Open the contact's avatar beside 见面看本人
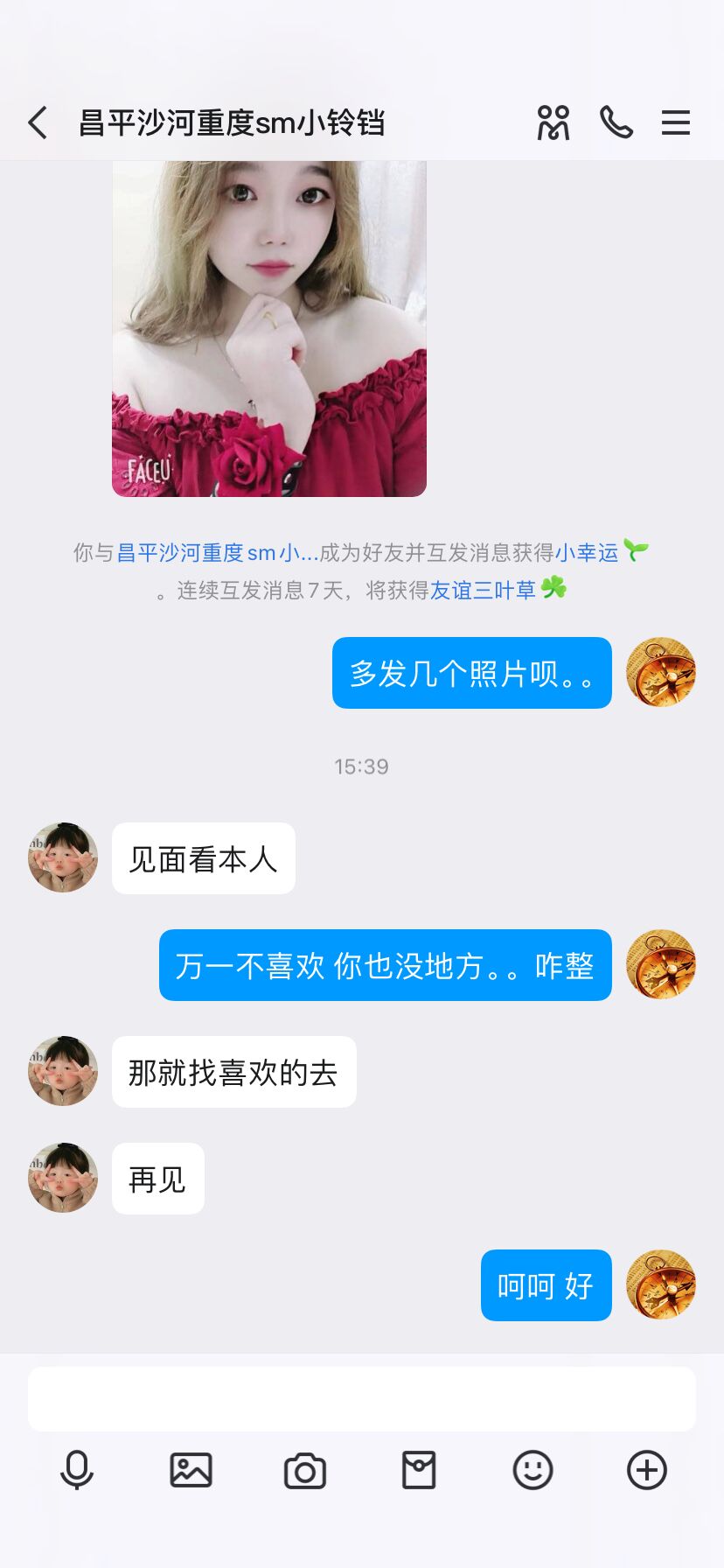 coord(63,857)
